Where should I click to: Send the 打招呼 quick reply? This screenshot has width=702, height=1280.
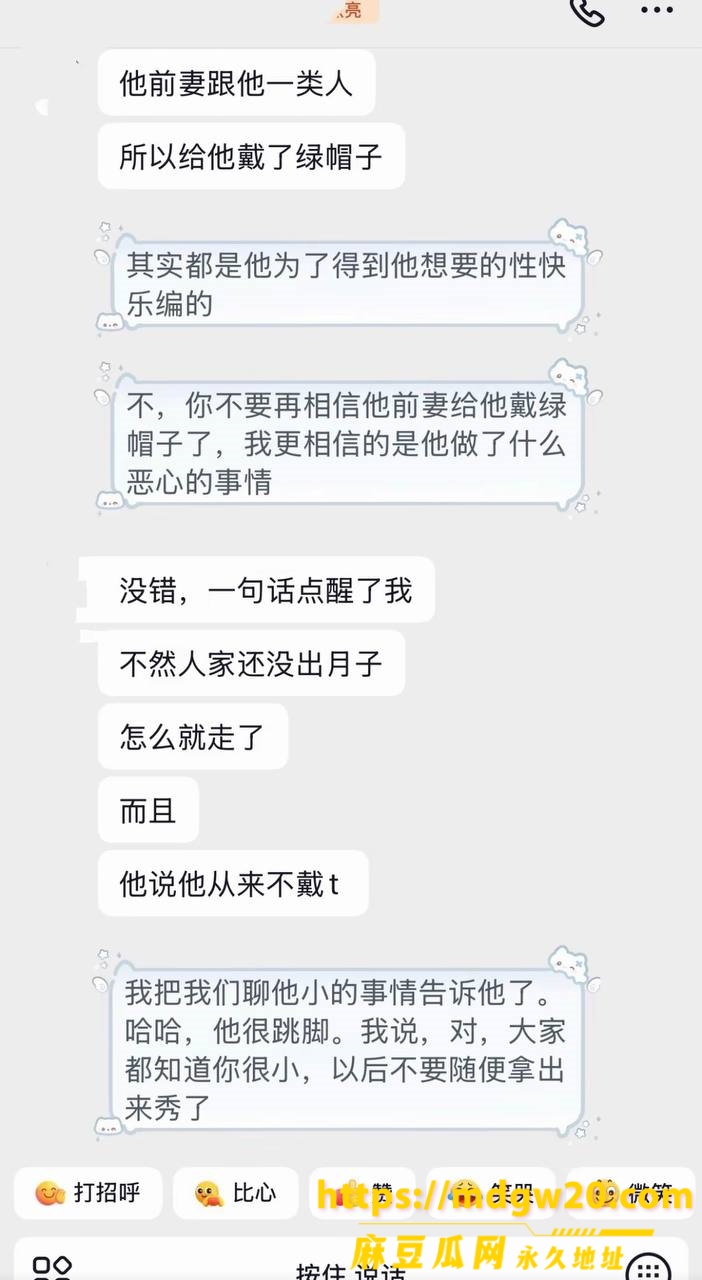click(x=87, y=1192)
